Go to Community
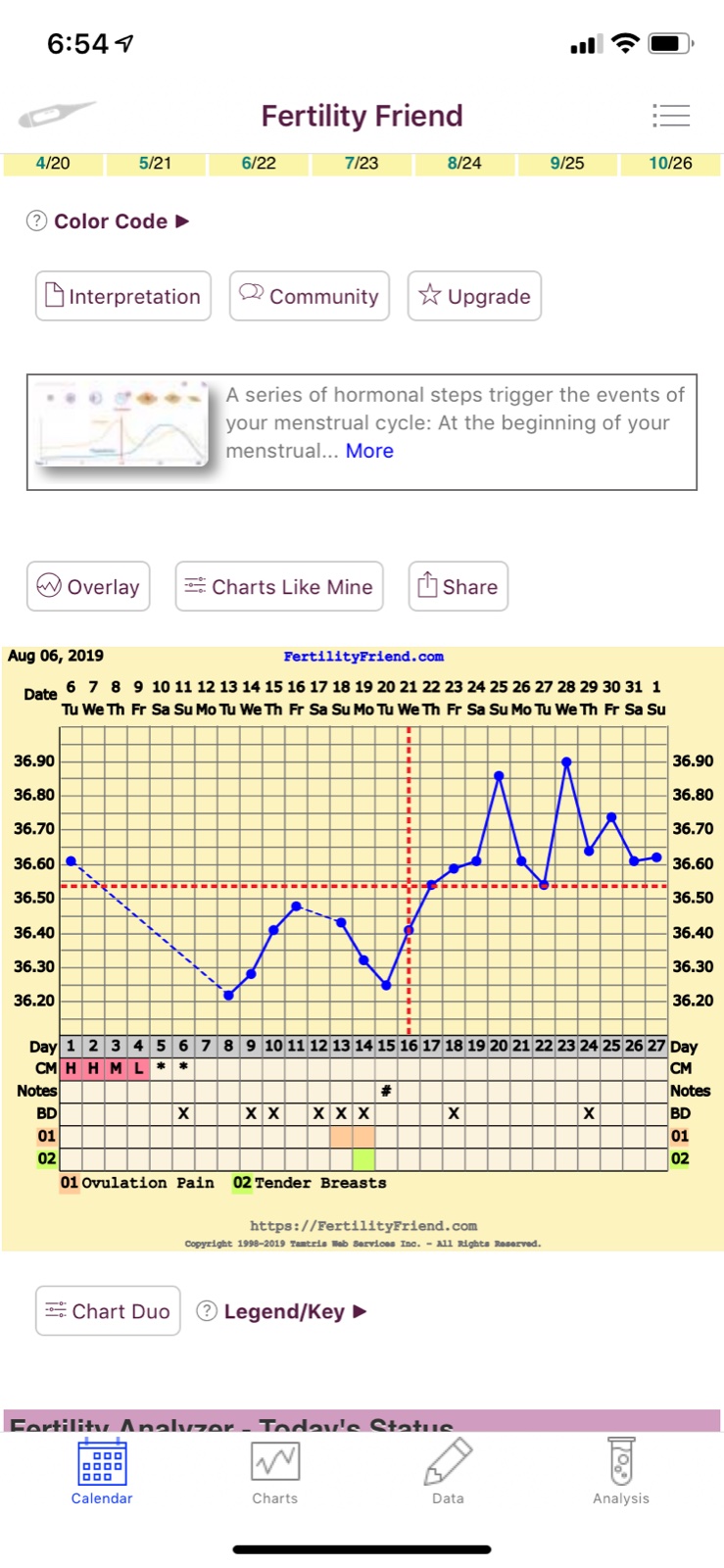This screenshot has height=1568, width=724. (x=310, y=296)
